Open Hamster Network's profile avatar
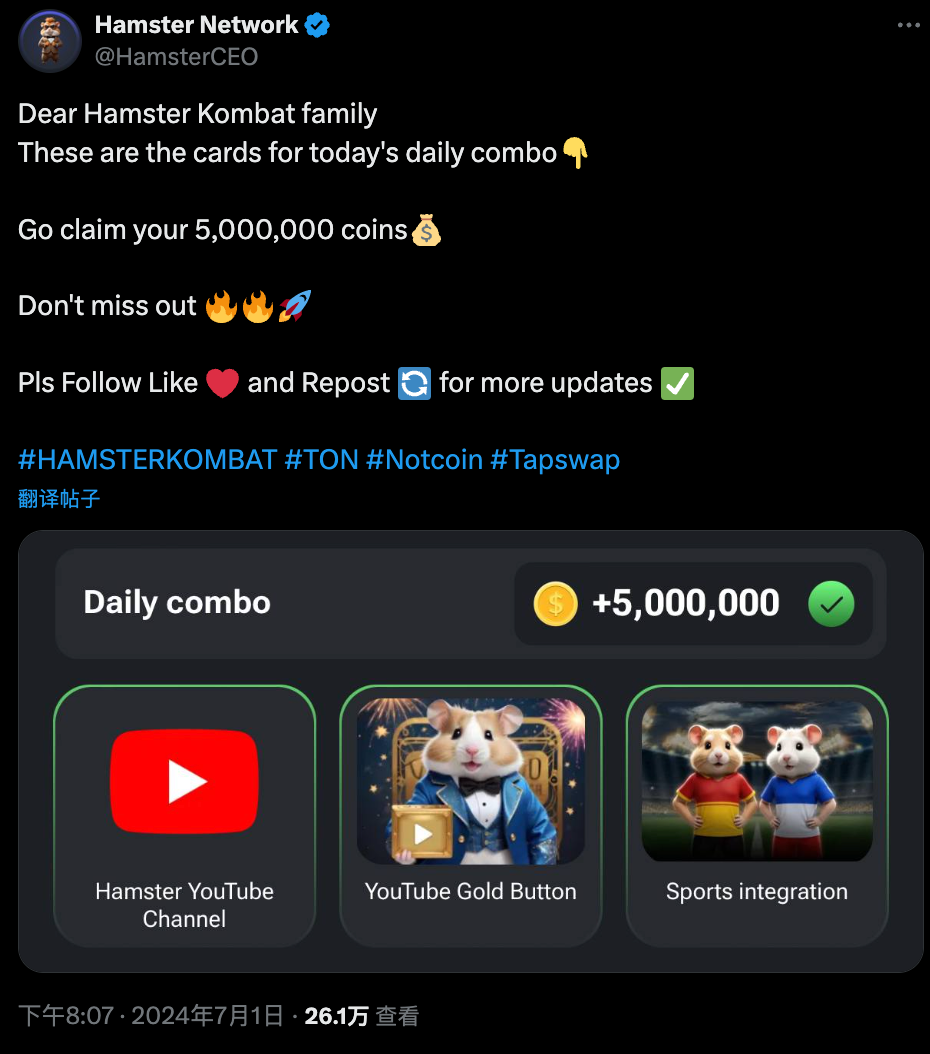This screenshot has height=1054, width=930. point(49,41)
